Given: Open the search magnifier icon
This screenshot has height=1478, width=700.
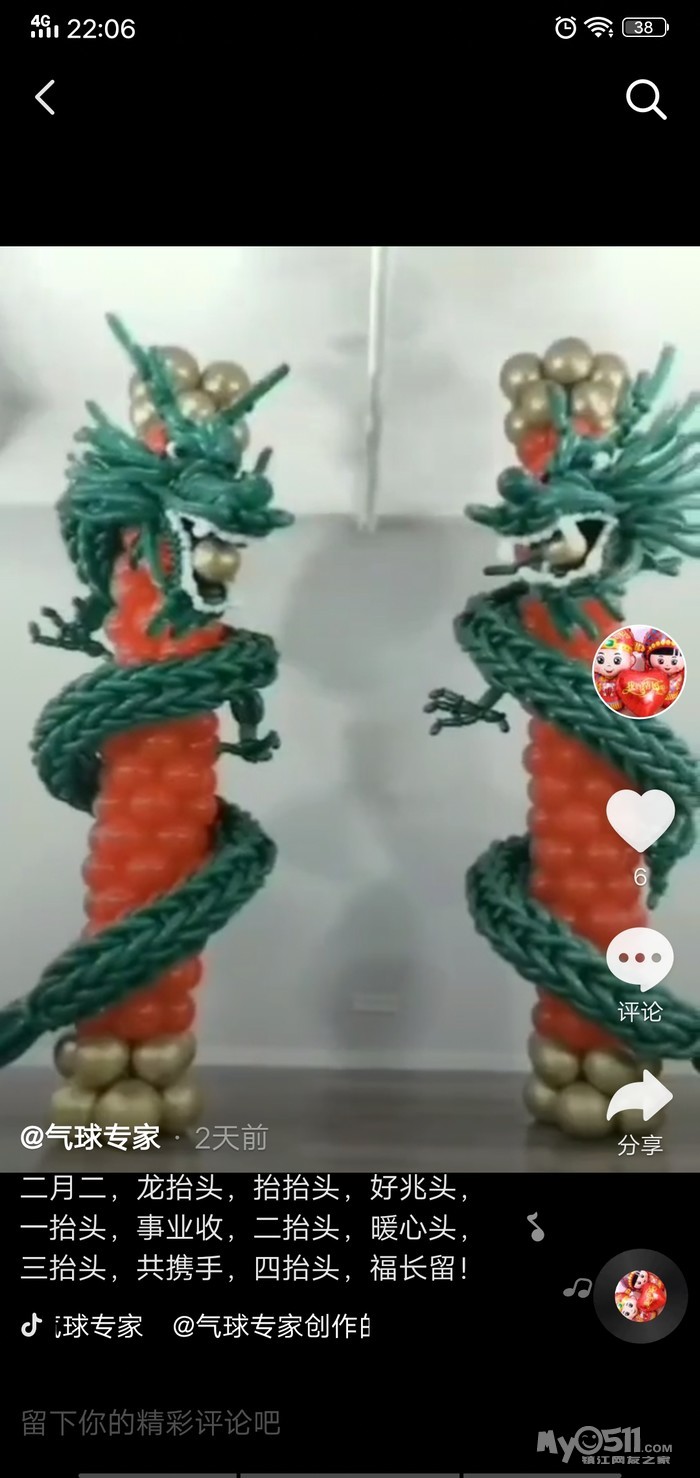Looking at the screenshot, I should pyautogui.click(x=646, y=99).
